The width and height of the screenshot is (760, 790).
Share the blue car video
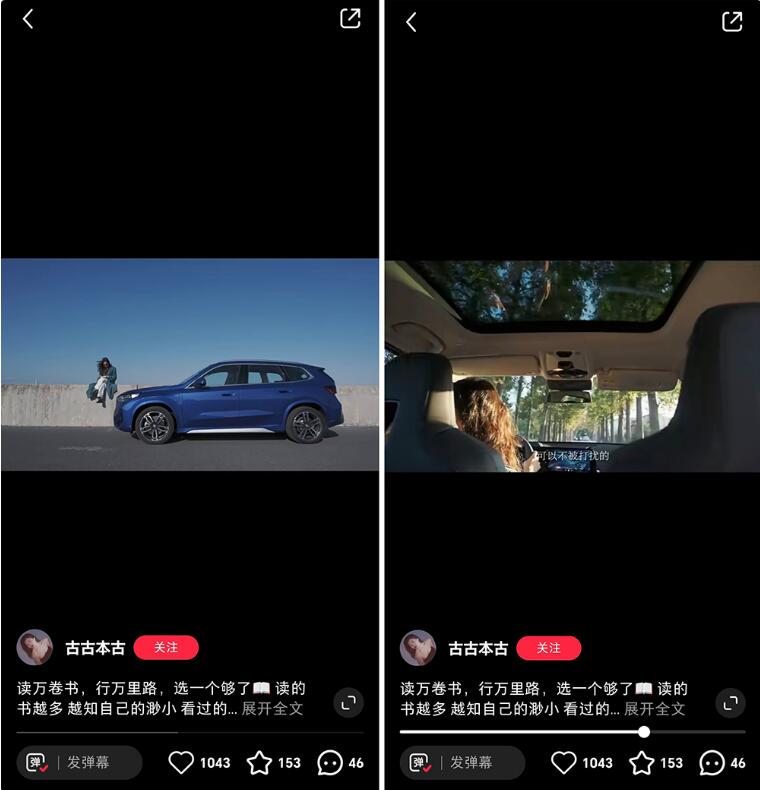coord(350,19)
